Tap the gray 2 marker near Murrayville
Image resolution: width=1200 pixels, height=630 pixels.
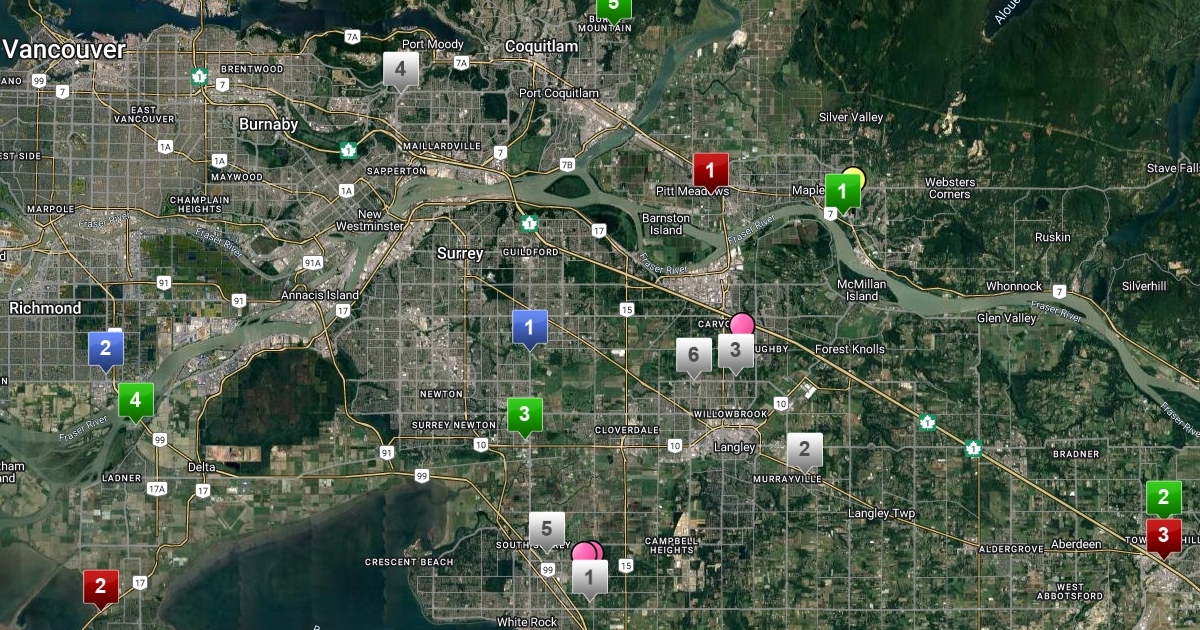[804, 450]
